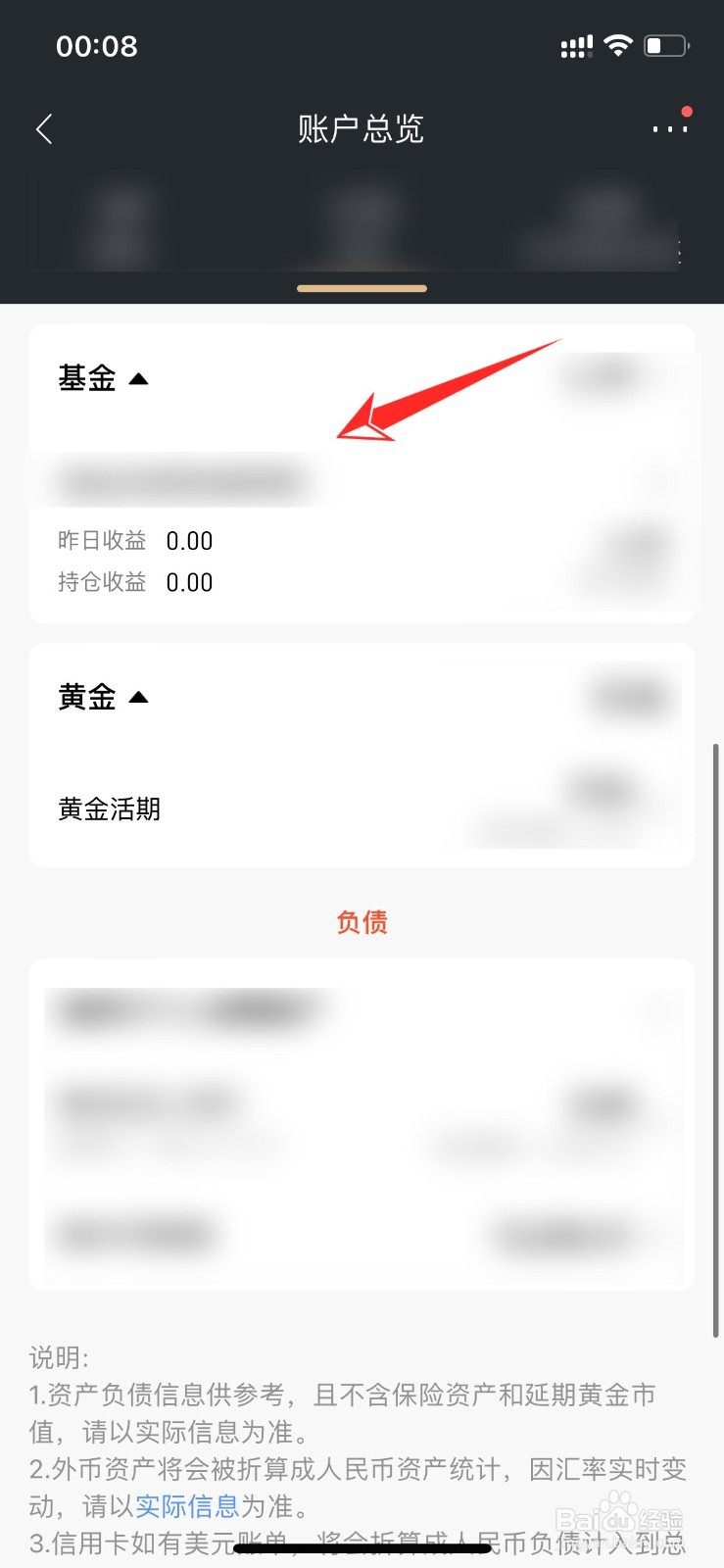This screenshot has height=1568, width=724.
Task: Tap the clock showing 00:08
Action: click(x=97, y=45)
